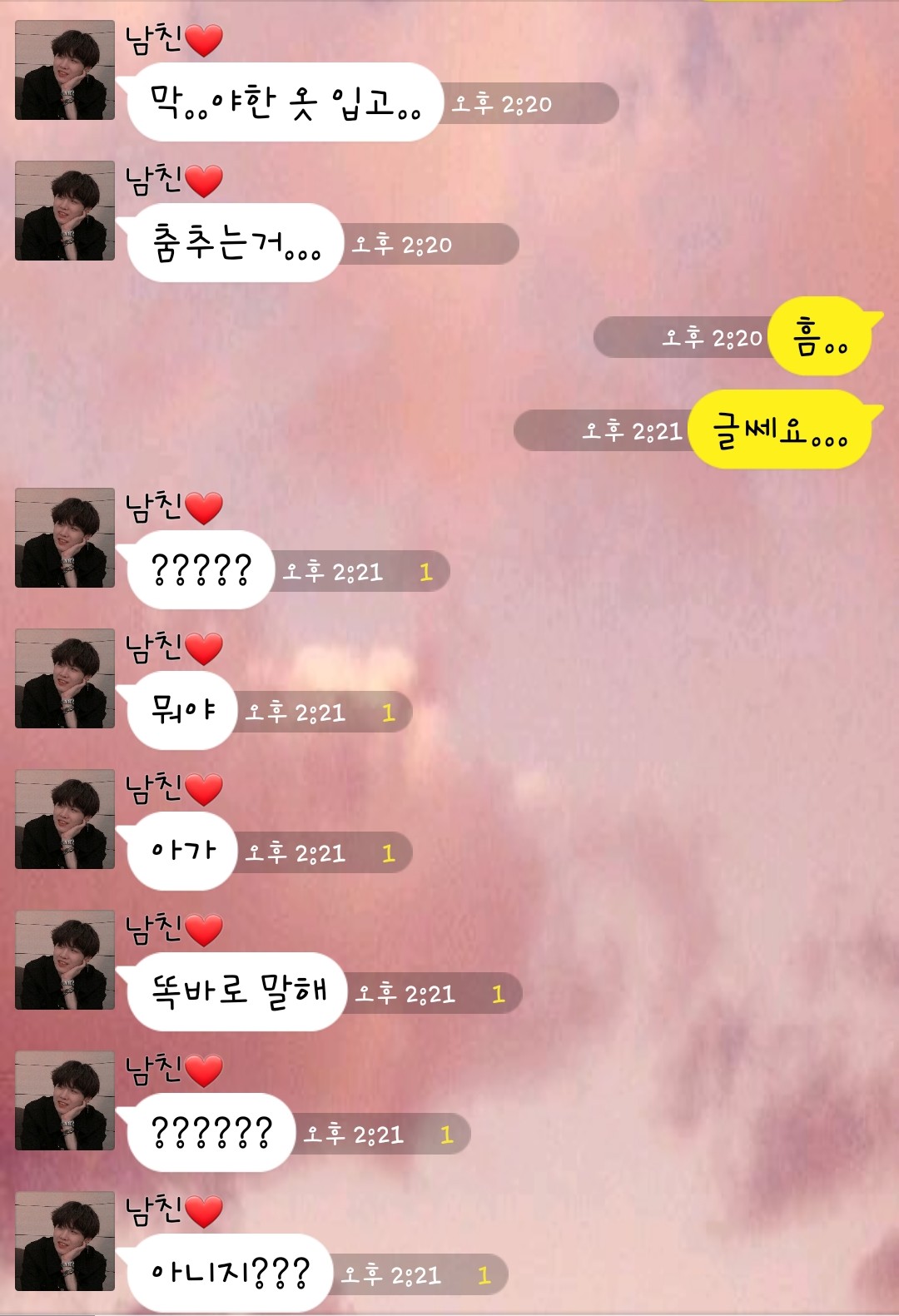899x1316 pixels.
Task: Tap sender avatar next to '춤추는거...' message
Action: [65, 211]
